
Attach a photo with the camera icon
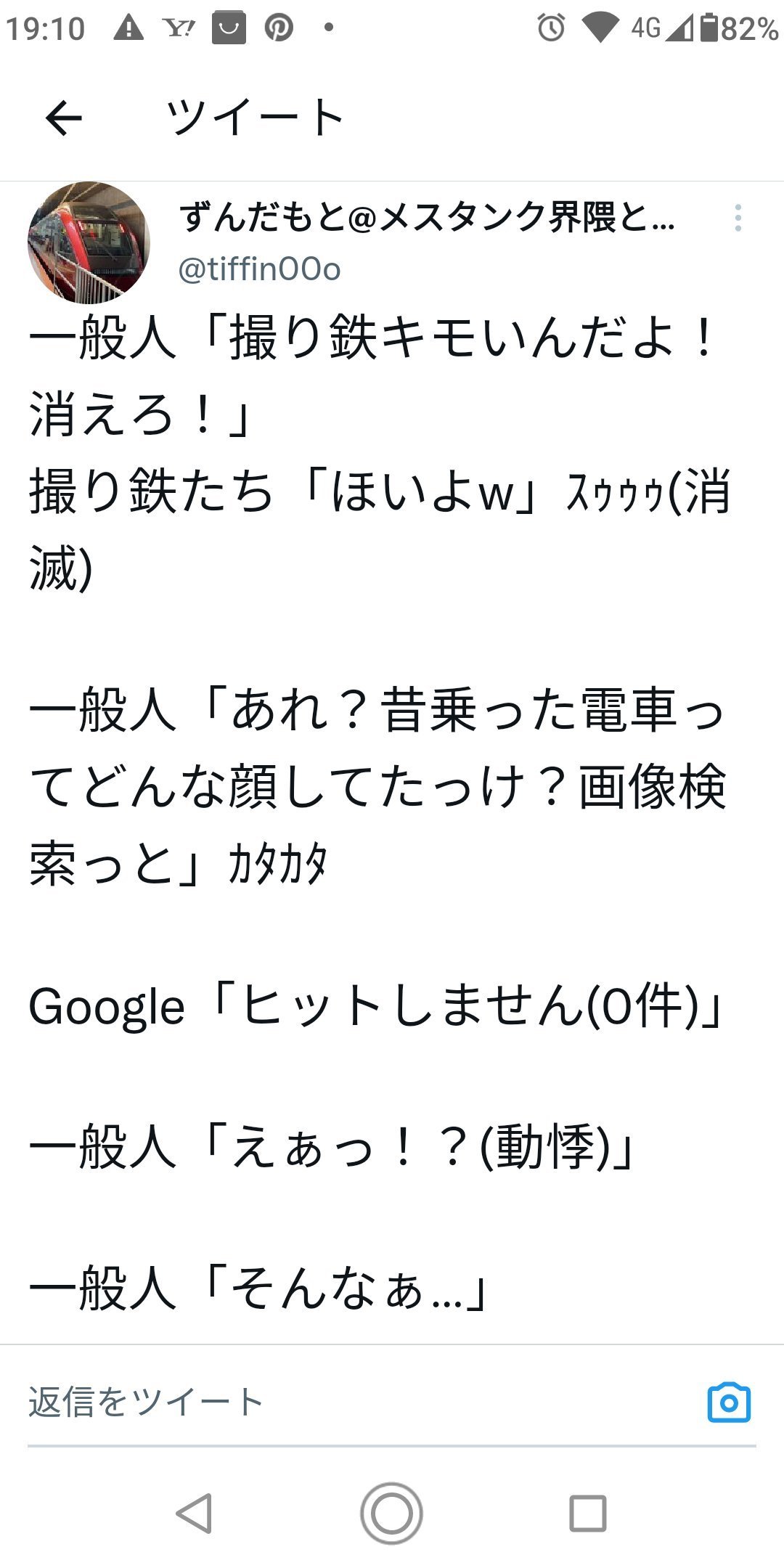[728, 1402]
